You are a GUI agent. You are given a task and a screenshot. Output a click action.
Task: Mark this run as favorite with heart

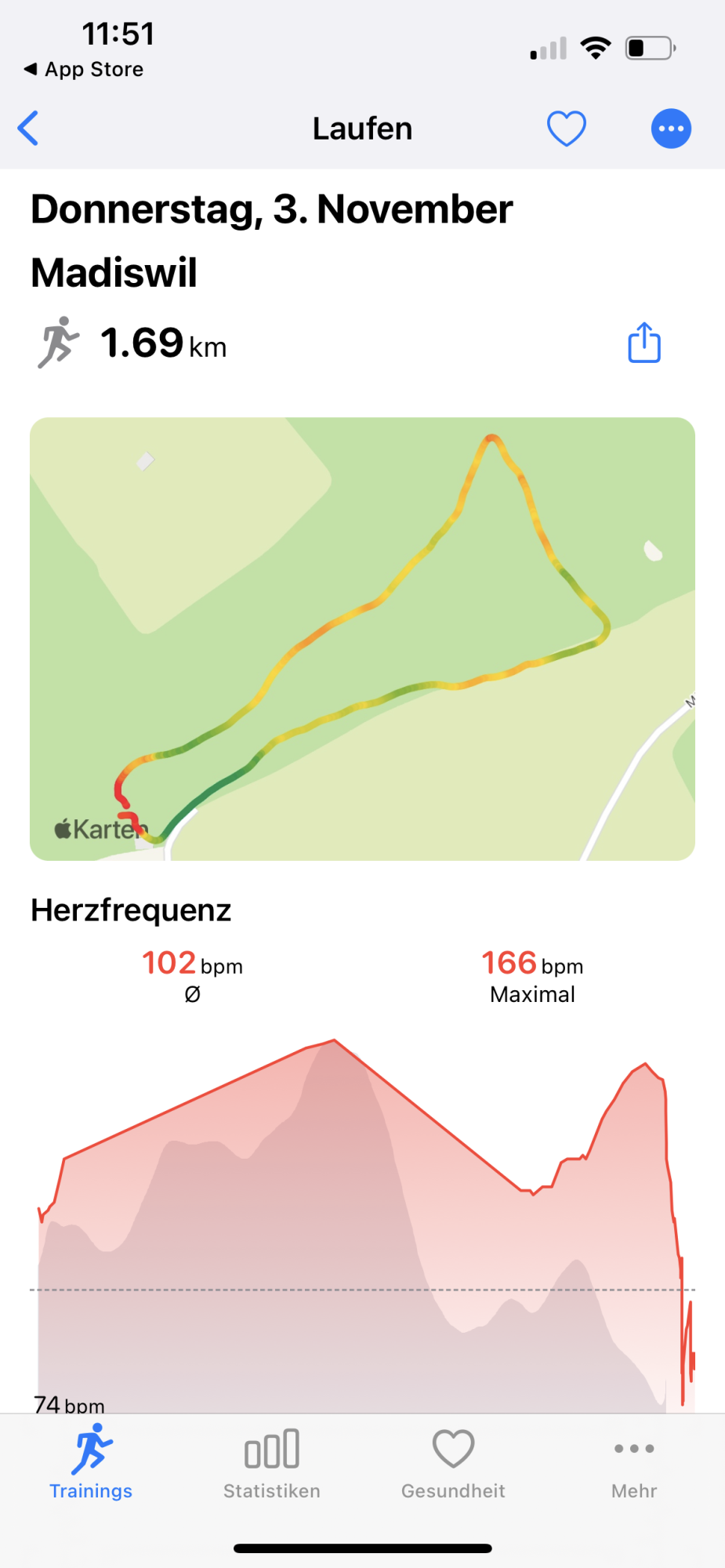click(x=566, y=129)
